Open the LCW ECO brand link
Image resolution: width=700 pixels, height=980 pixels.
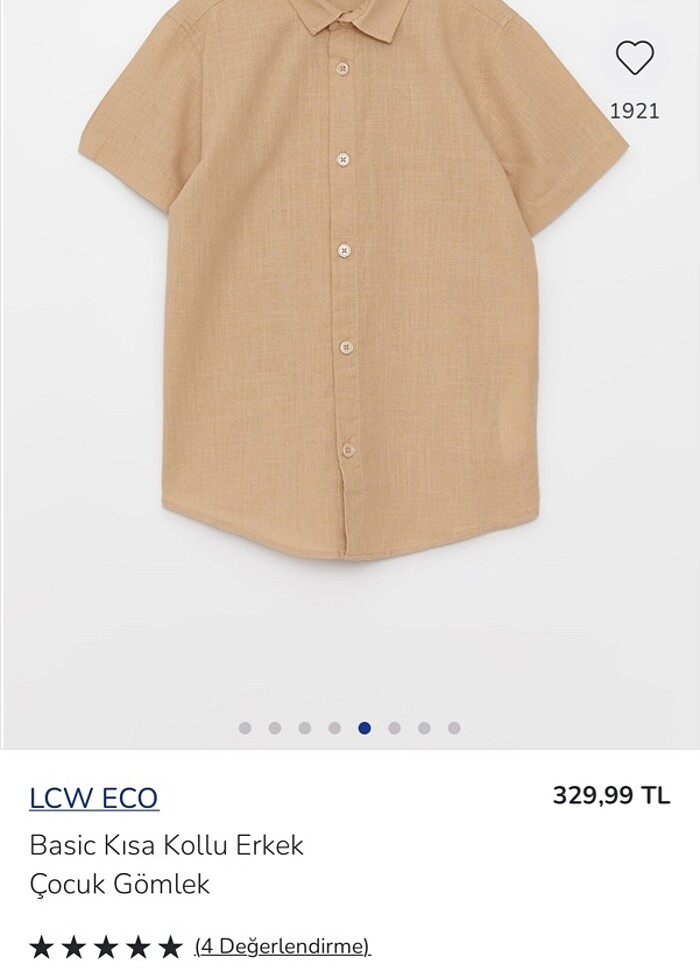point(94,798)
